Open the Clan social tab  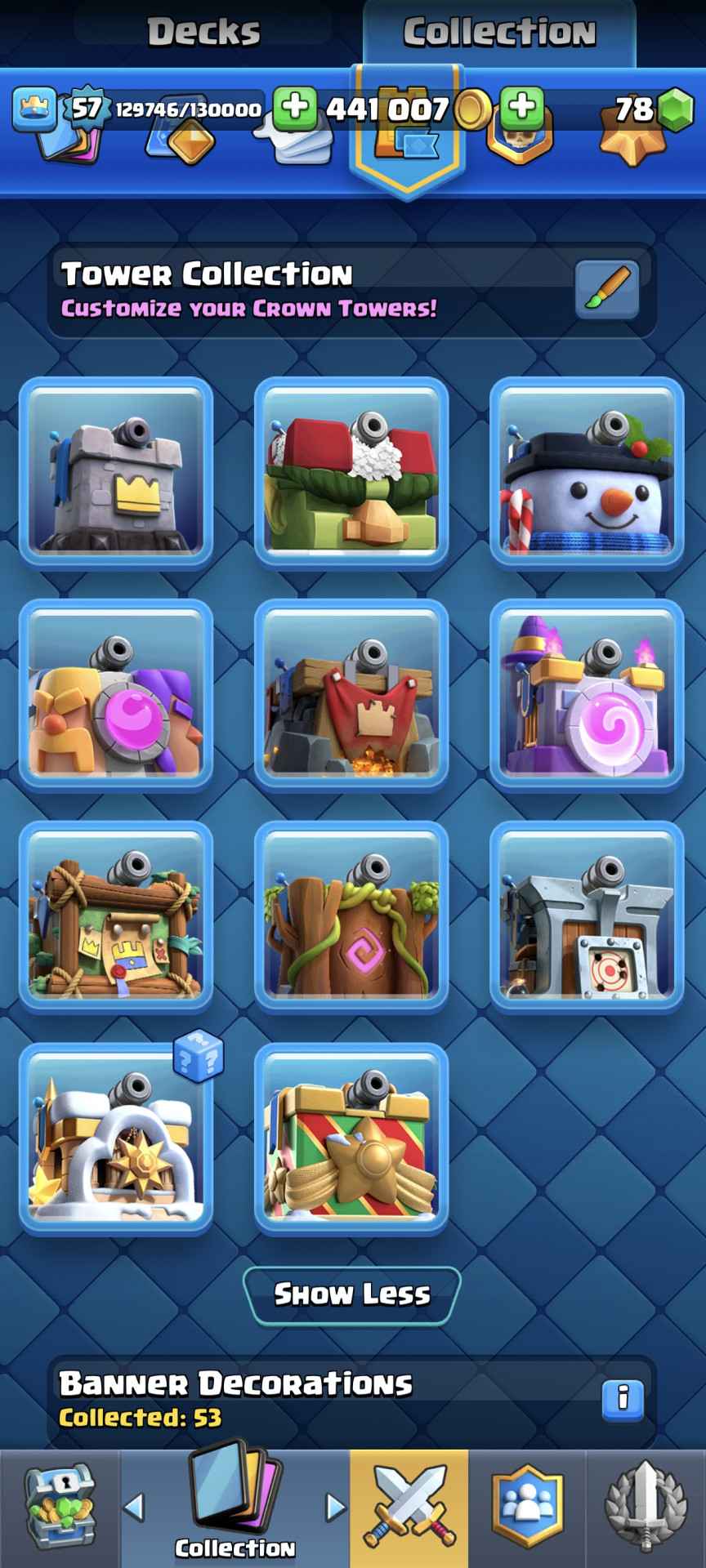pyautogui.click(x=527, y=1508)
